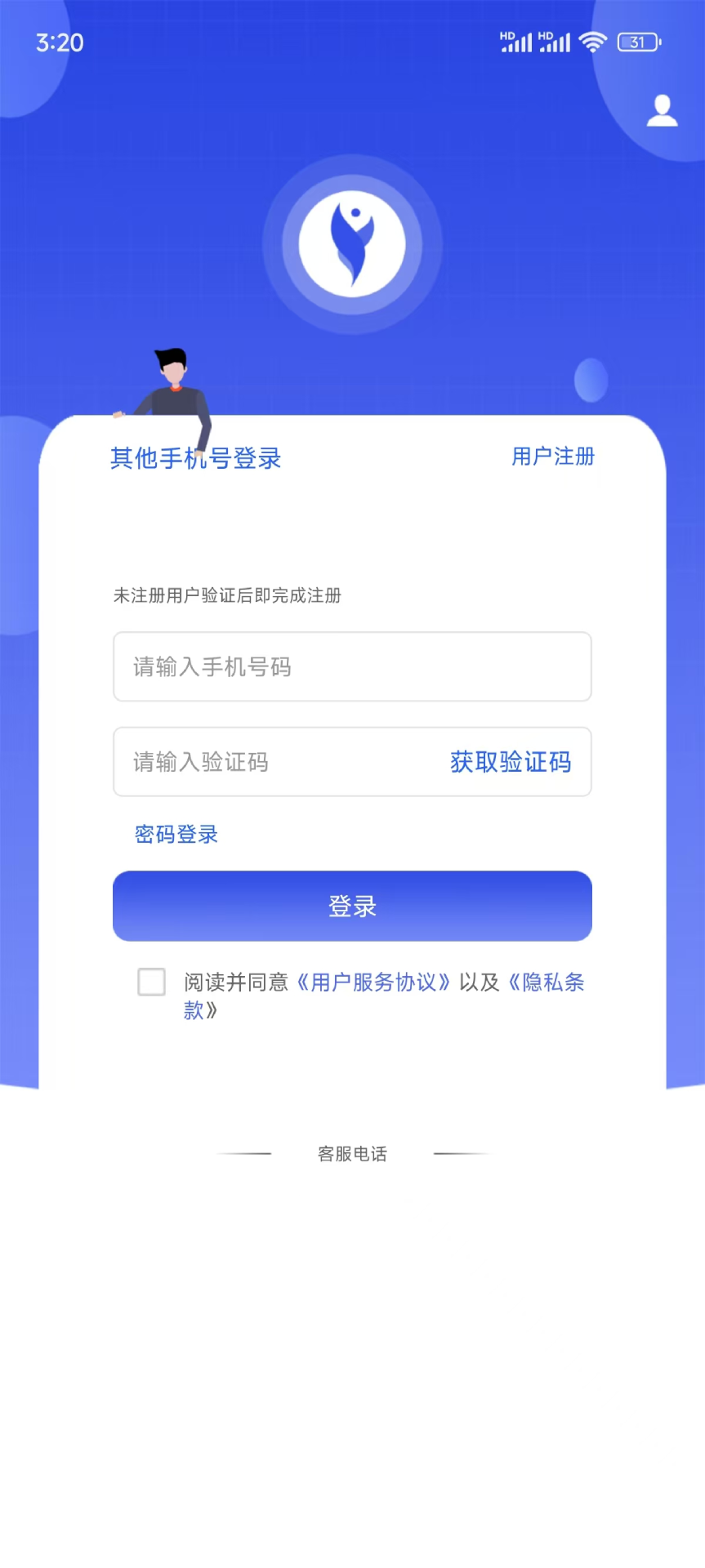Open the profile icon at top right
Image resolution: width=705 pixels, height=1568 pixels.
(662, 110)
